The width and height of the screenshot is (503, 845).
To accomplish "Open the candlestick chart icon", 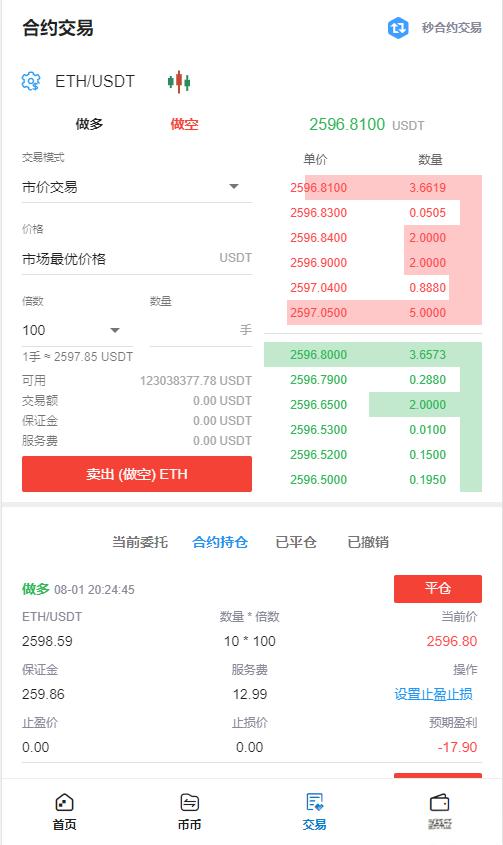I will pos(178,81).
